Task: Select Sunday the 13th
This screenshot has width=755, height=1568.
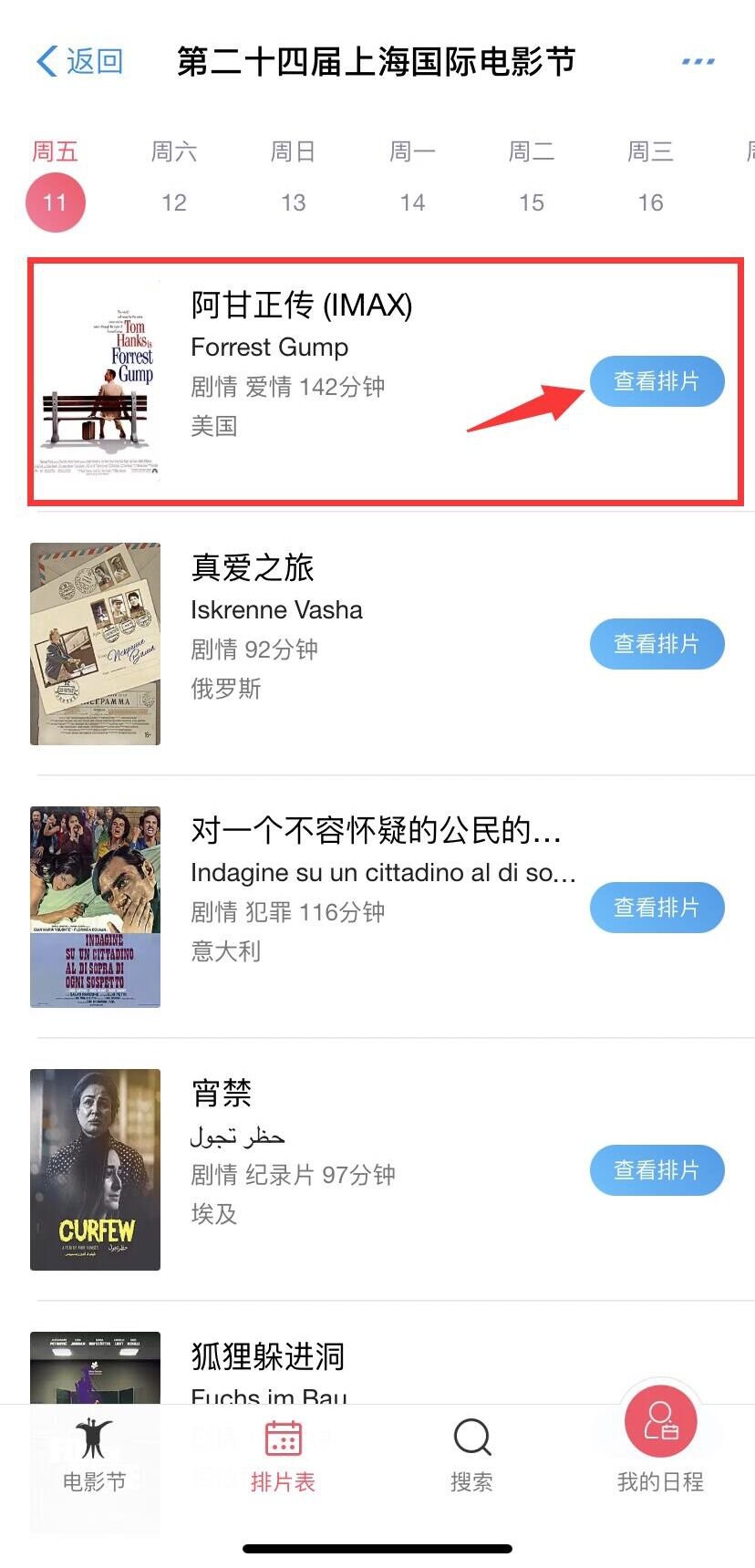Action: tap(294, 177)
